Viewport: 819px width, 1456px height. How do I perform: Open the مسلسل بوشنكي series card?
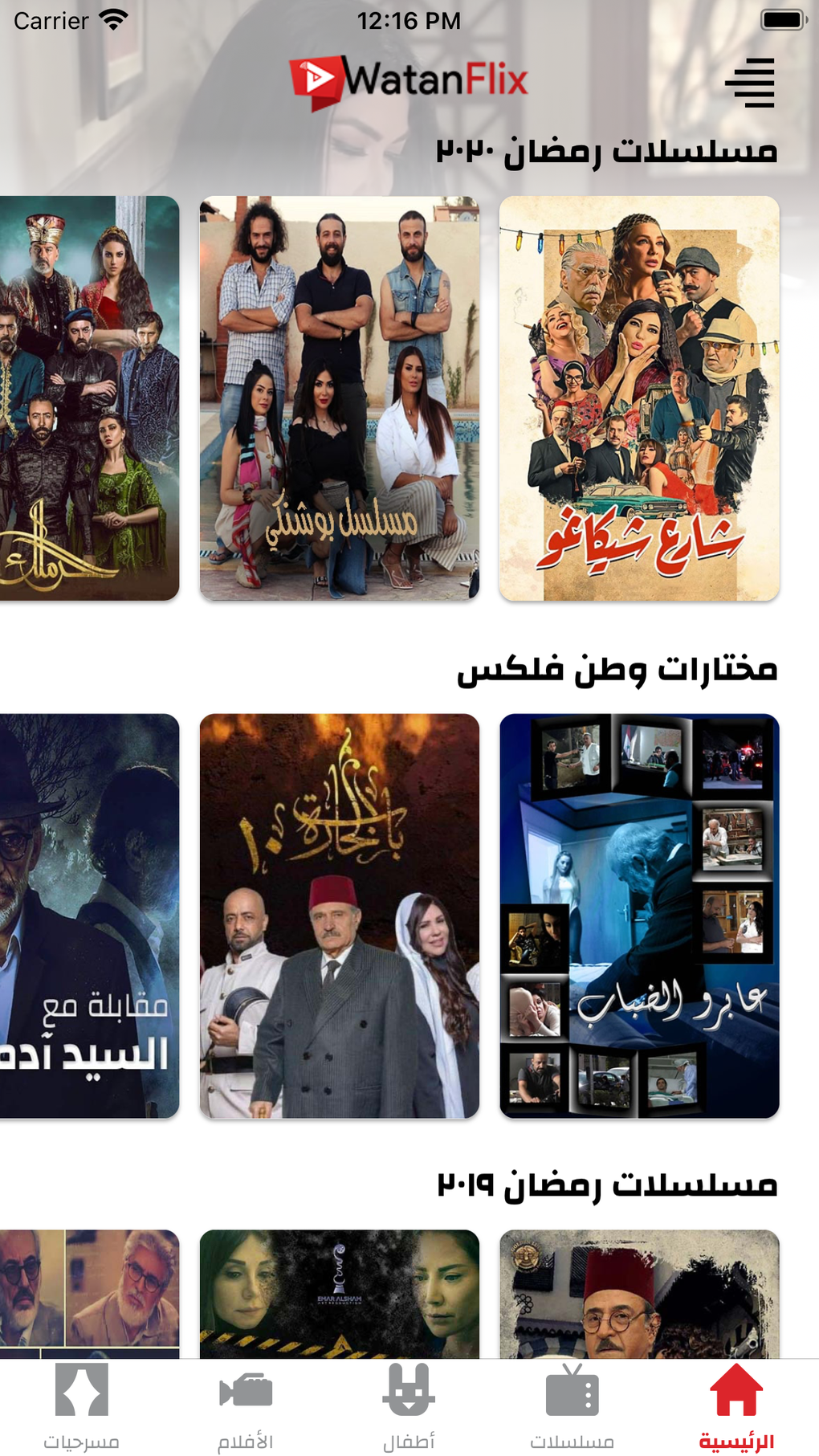[x=340, y=398]
